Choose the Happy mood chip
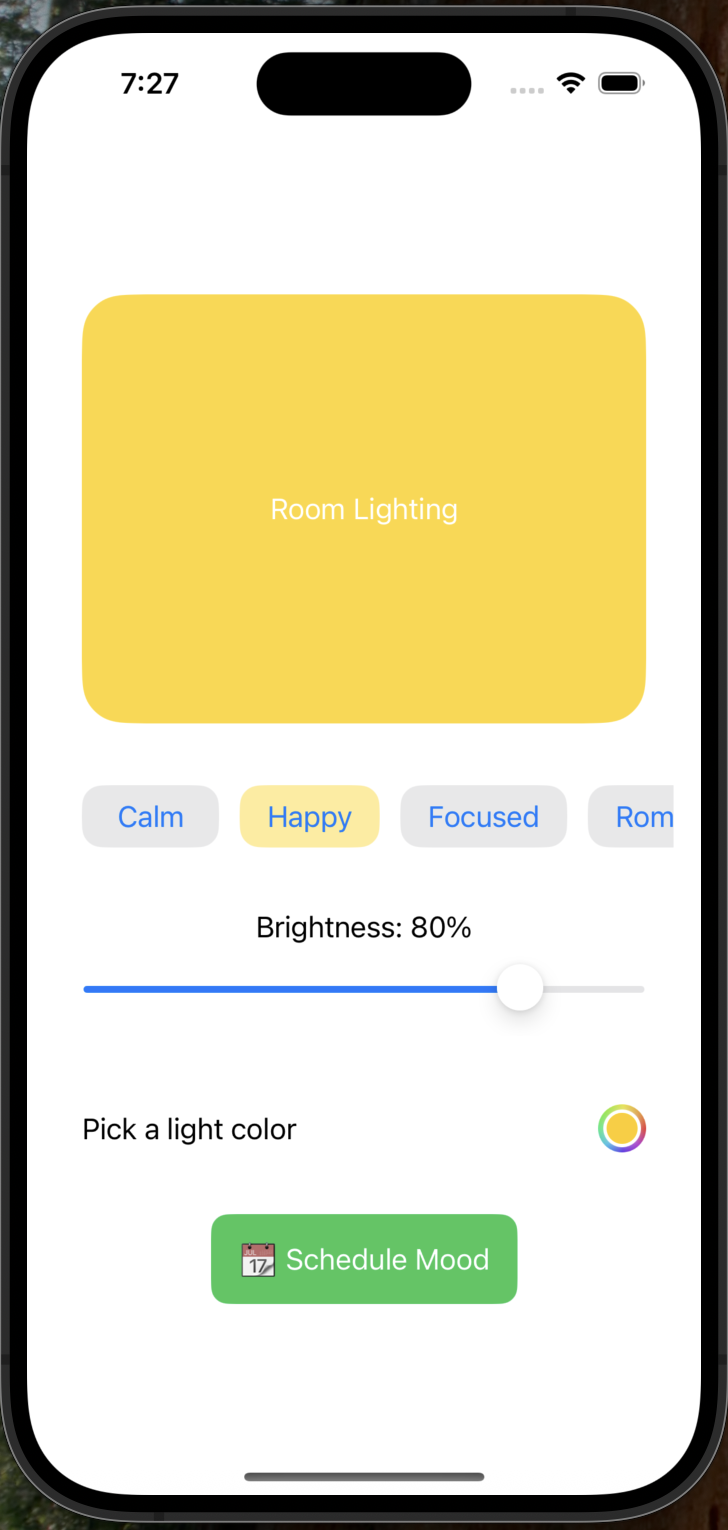The width and height of the screenshot is (728, 1530). click(x=309, y=817)
